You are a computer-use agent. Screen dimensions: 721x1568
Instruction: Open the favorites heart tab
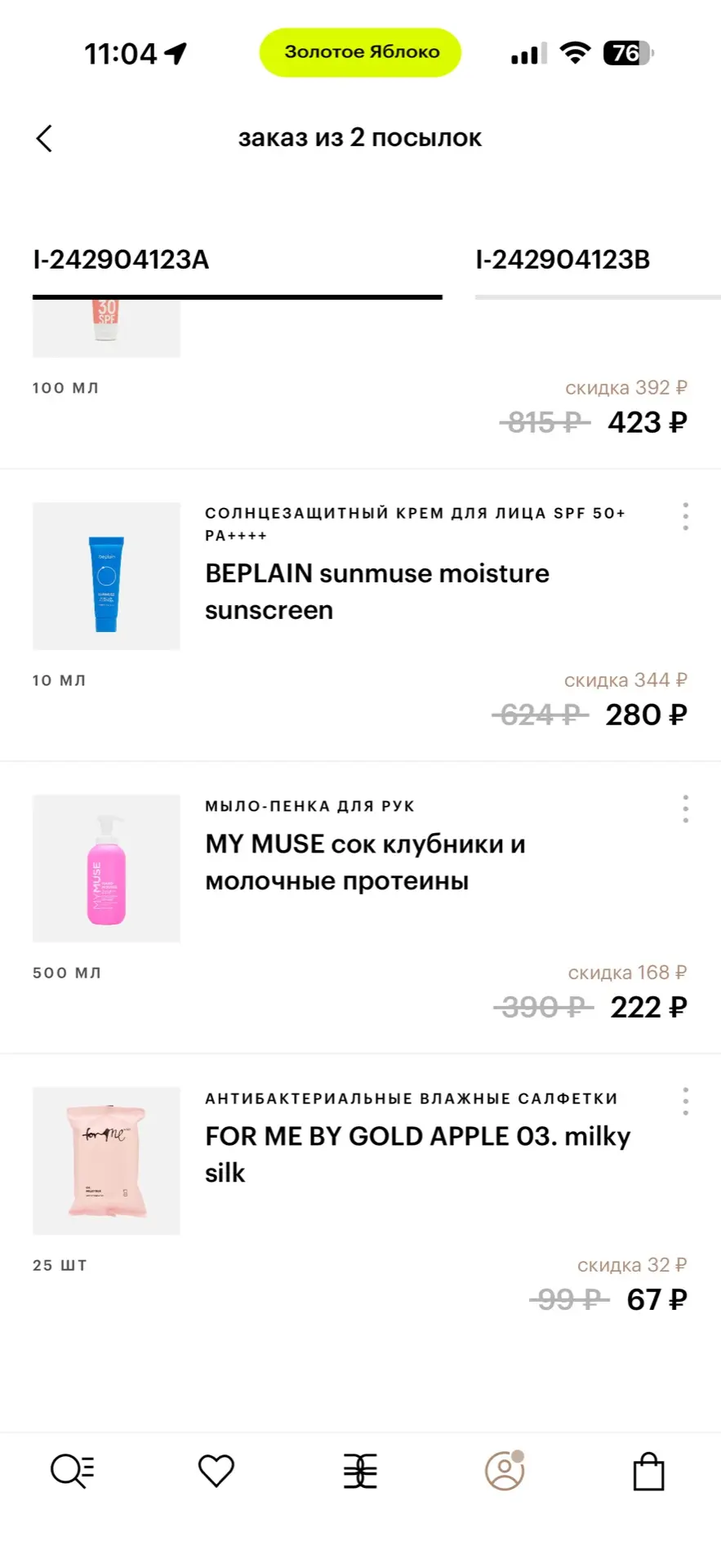pos(216,1471)
